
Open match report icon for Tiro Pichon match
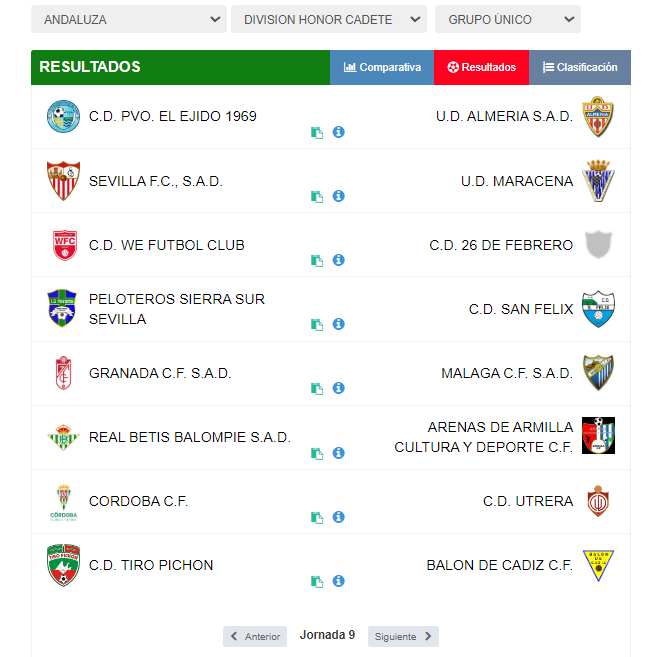[x=317, y=581]
